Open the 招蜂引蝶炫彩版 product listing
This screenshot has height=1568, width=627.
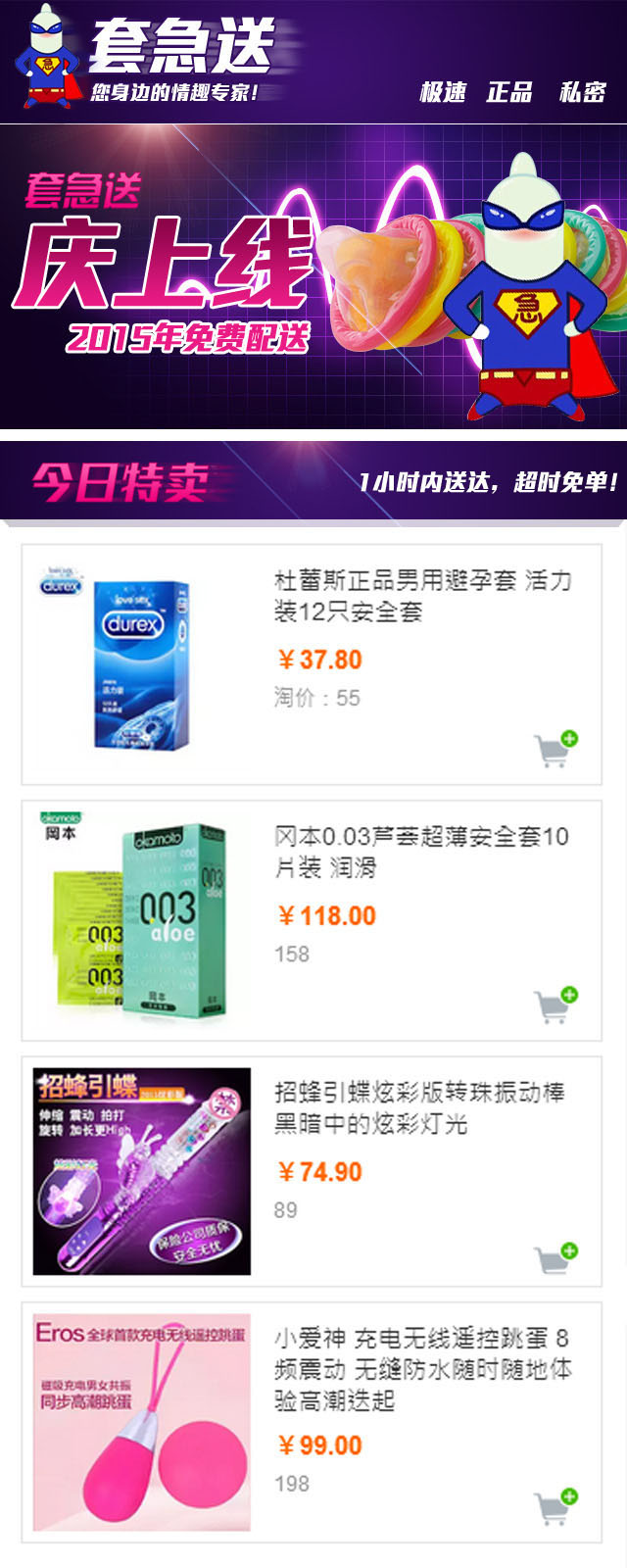tap(419, 1107)
